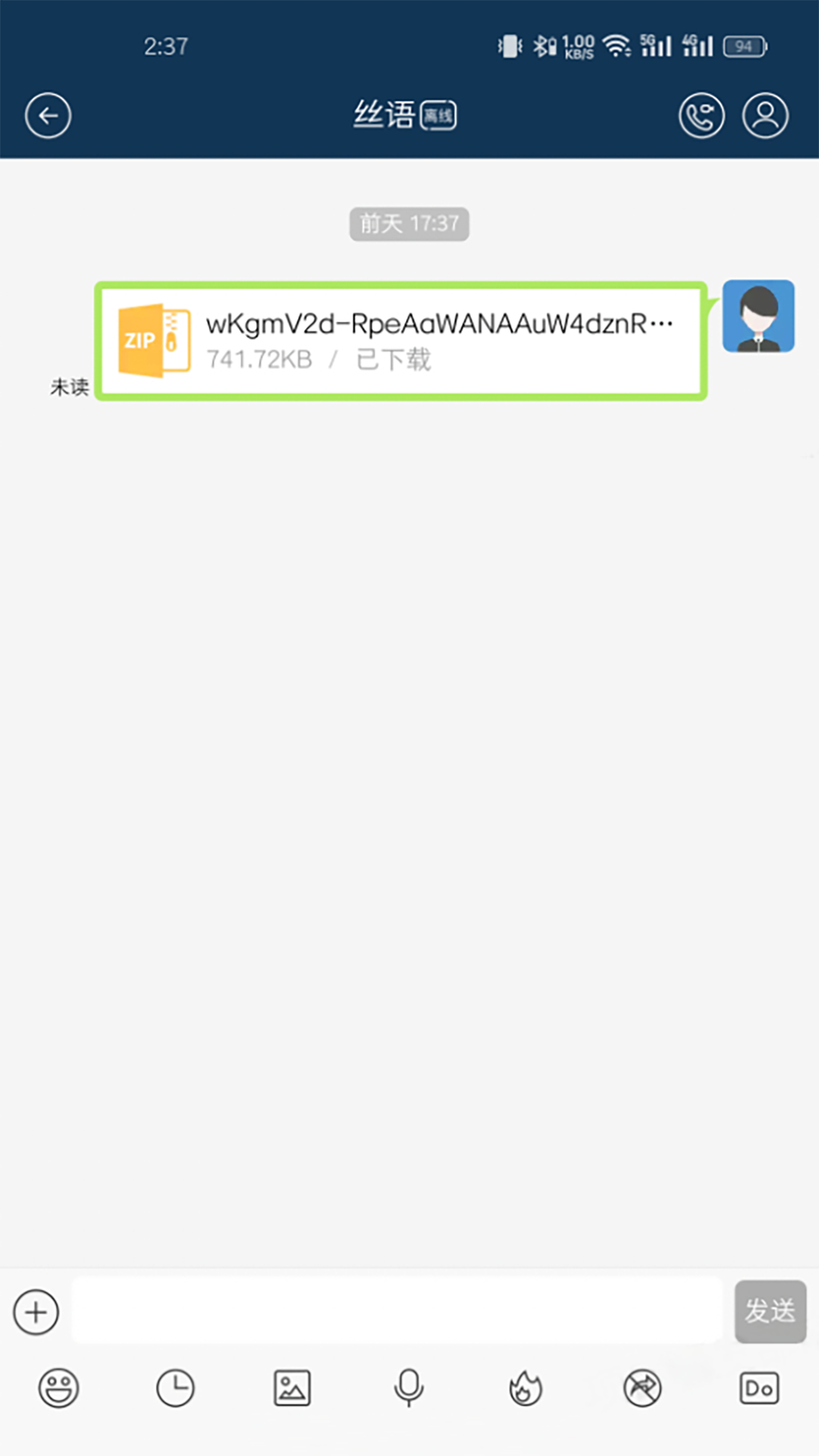This screenshot has height=1456, width=819.
Task: Focus the message text field
Action: click(x=396, y=1310)
